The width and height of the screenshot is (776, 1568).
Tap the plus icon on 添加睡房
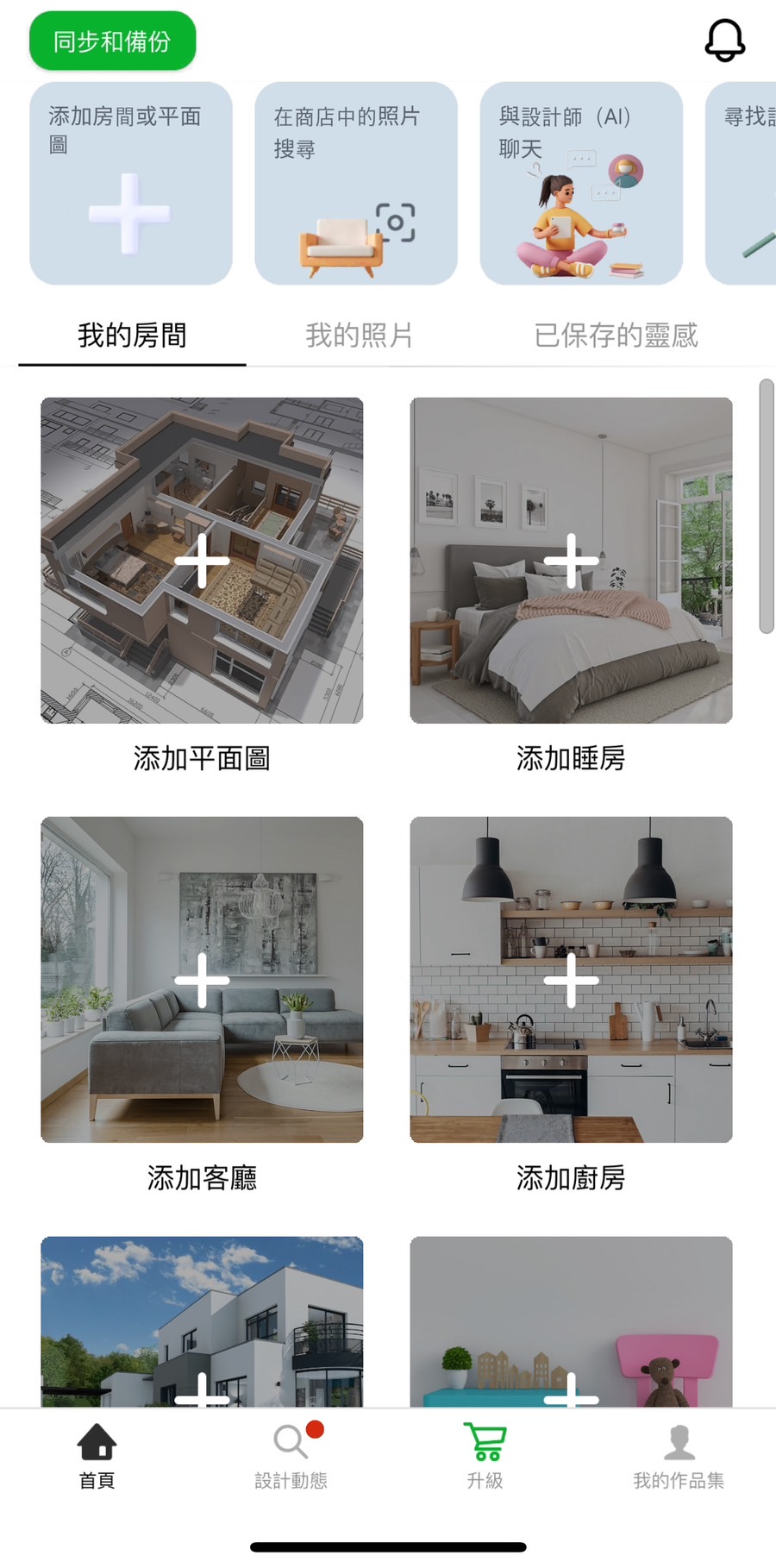click(571, 560)
